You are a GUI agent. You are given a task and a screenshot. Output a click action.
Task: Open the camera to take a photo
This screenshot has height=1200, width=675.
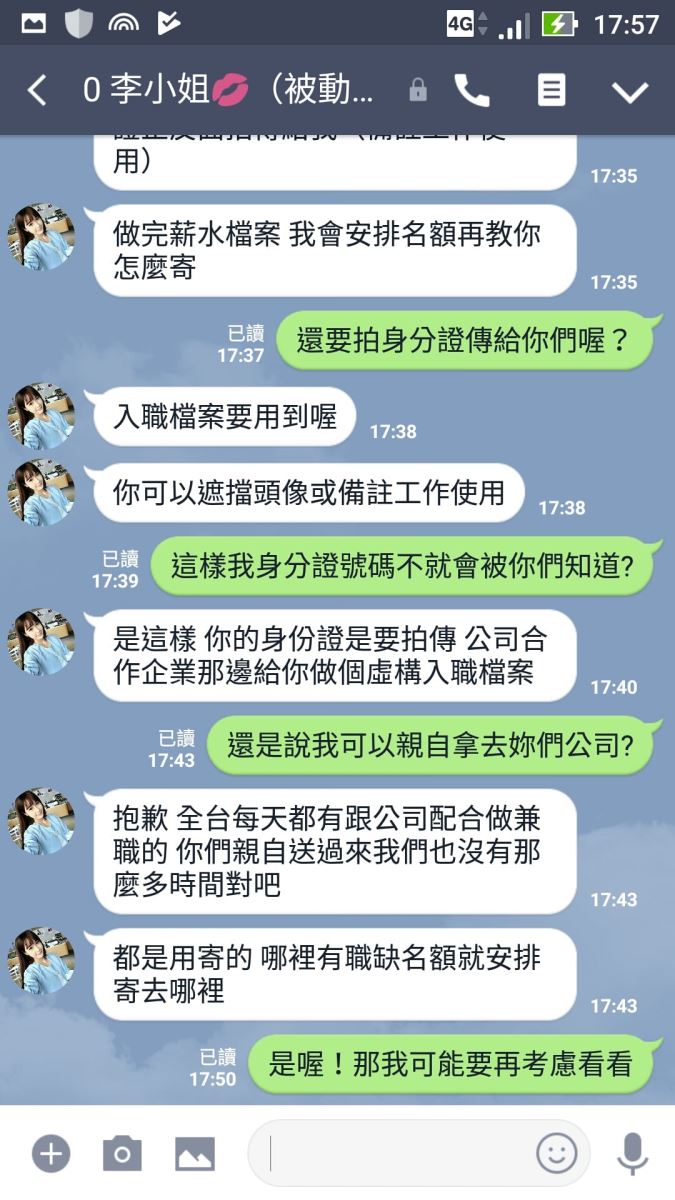point(122,1154)
